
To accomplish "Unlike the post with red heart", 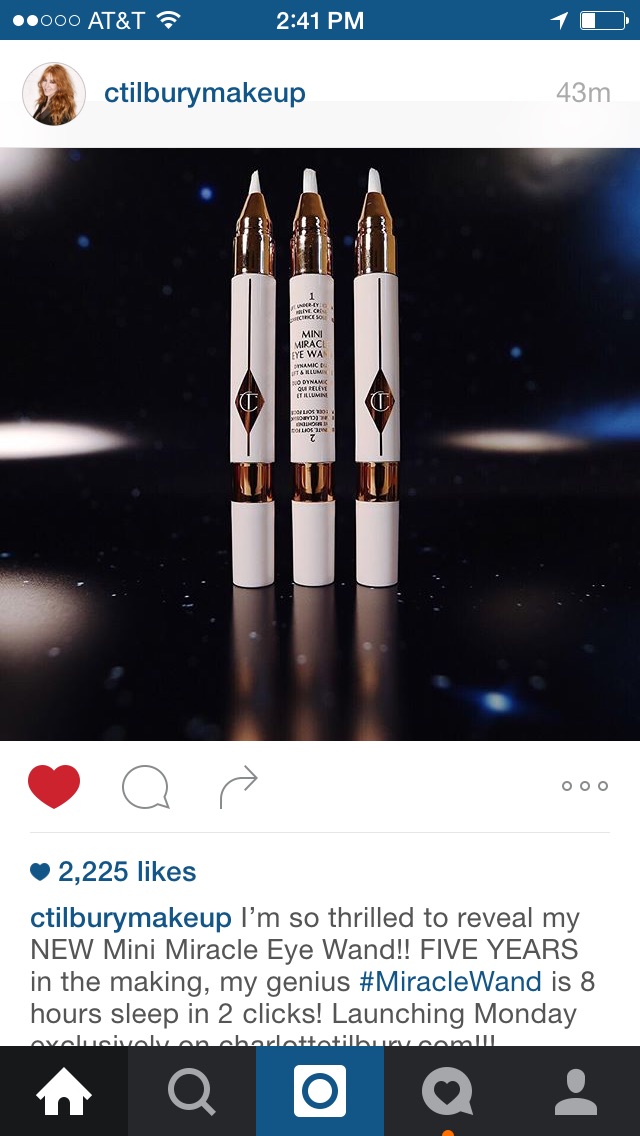I will tap(54, 786).
